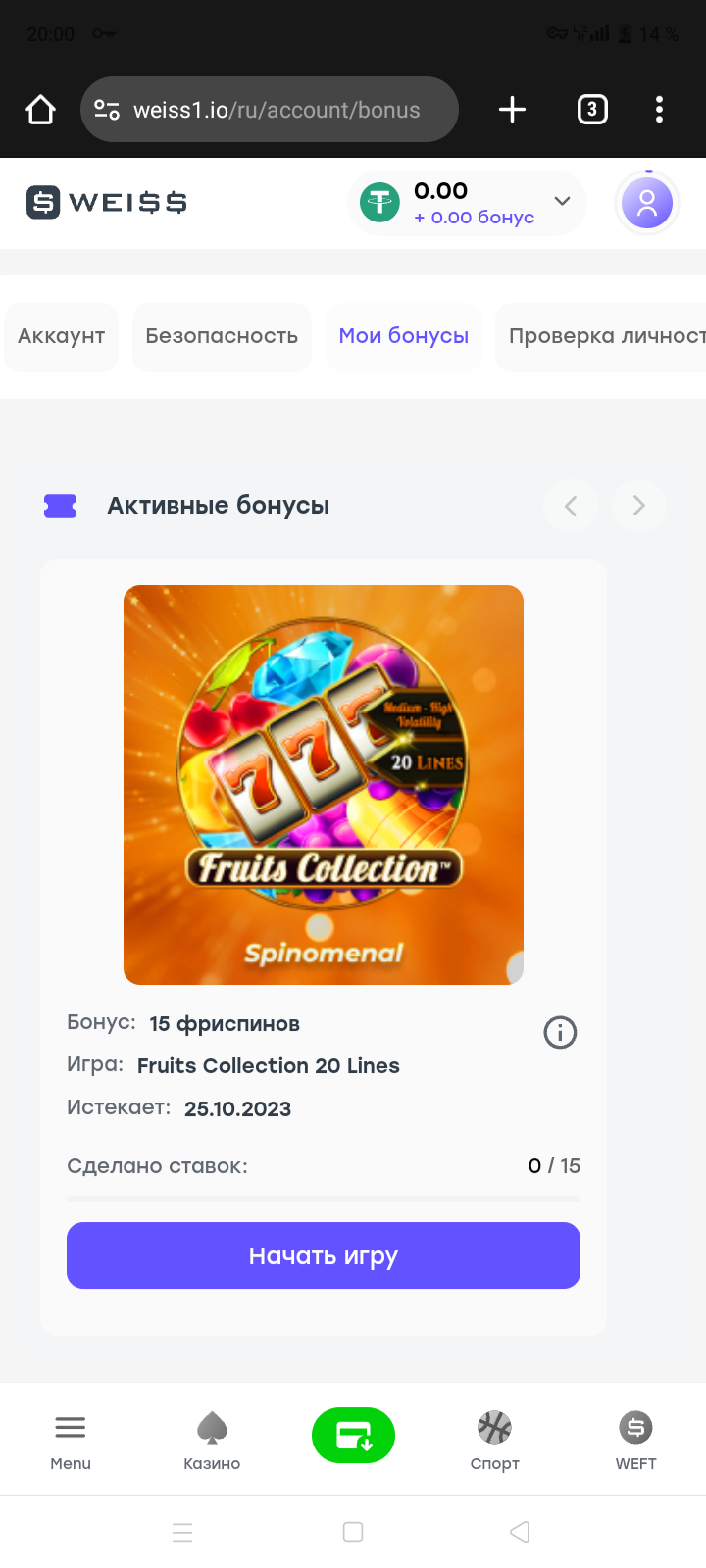Show the previous active bonus
The image size is (706, 1568).
[571, 506]
